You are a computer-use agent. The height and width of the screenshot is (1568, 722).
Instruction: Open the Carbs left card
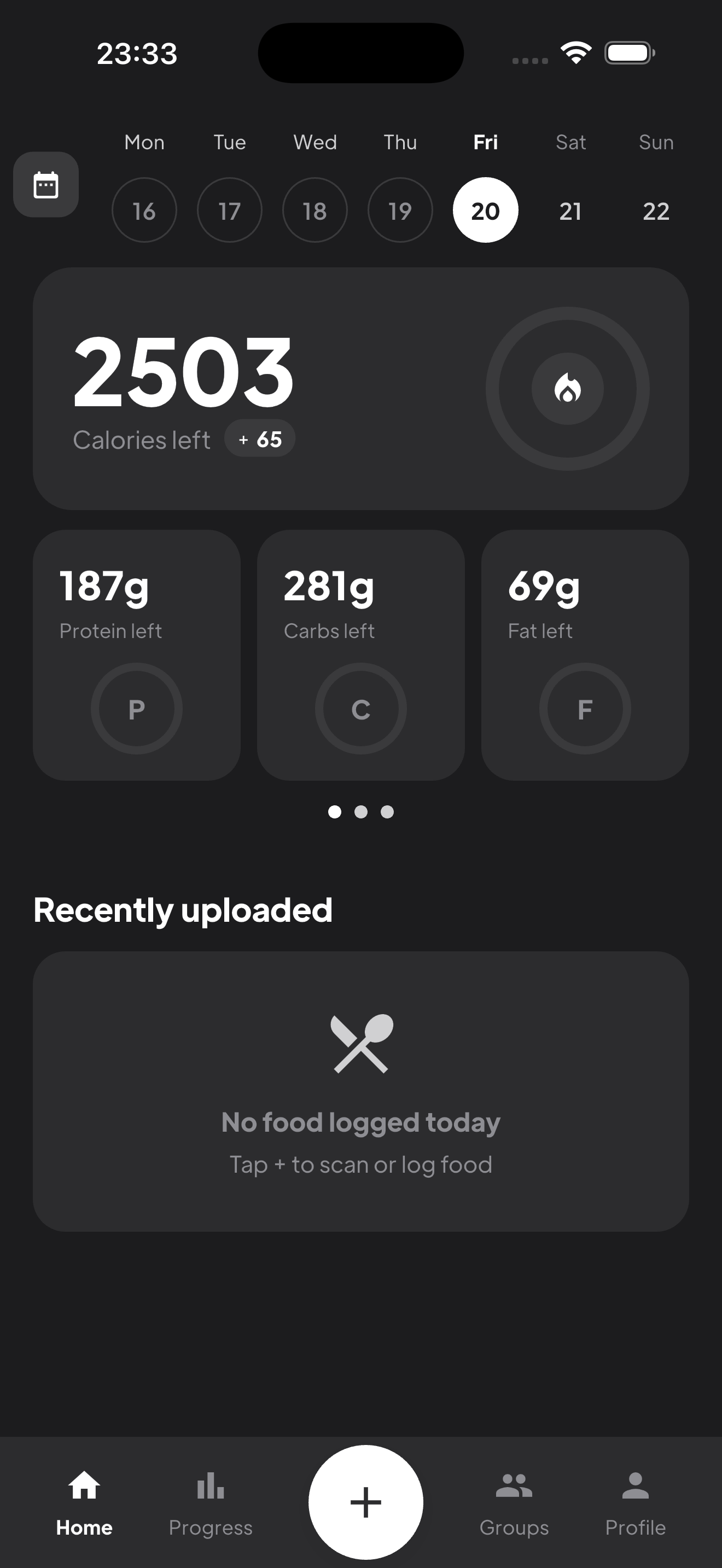(x=360, y=654)
